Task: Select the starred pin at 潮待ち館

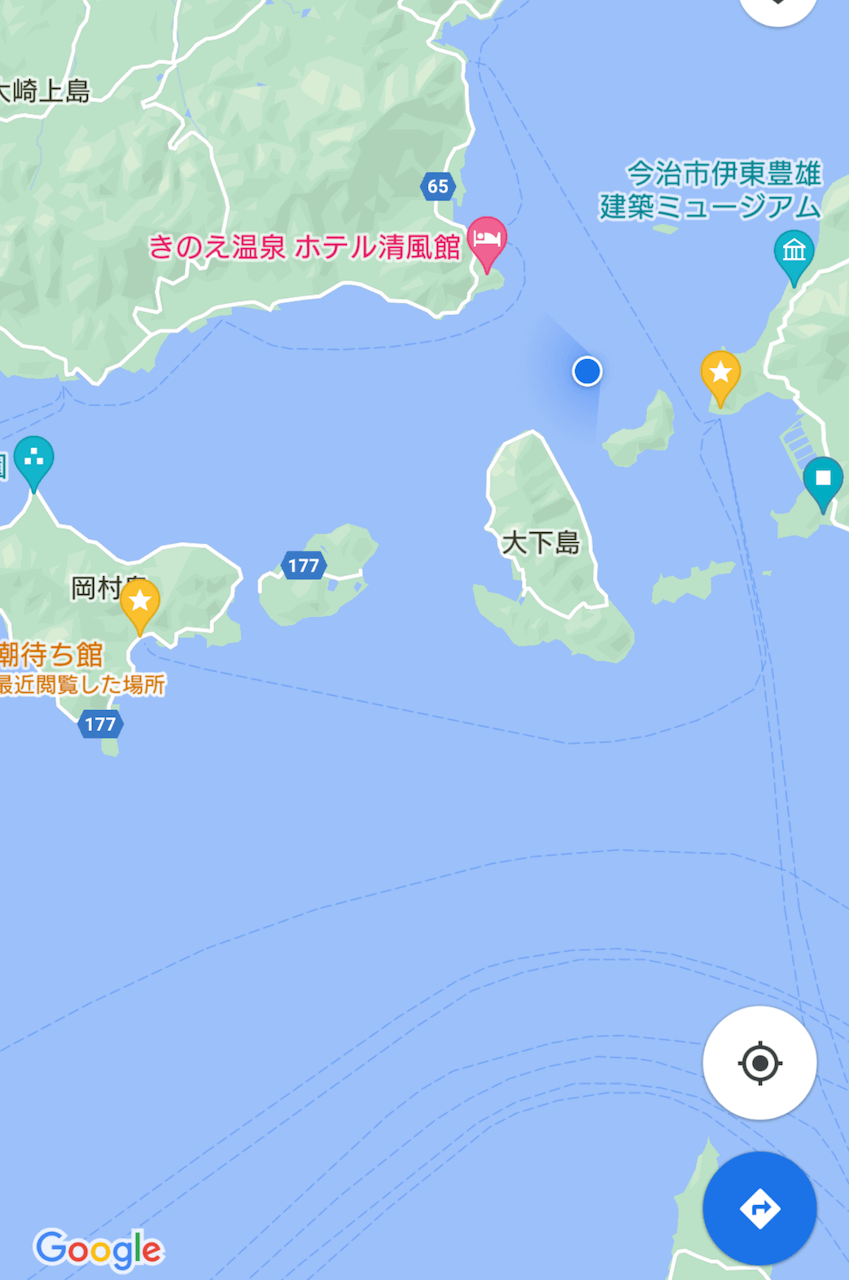Action: (140, 604)
